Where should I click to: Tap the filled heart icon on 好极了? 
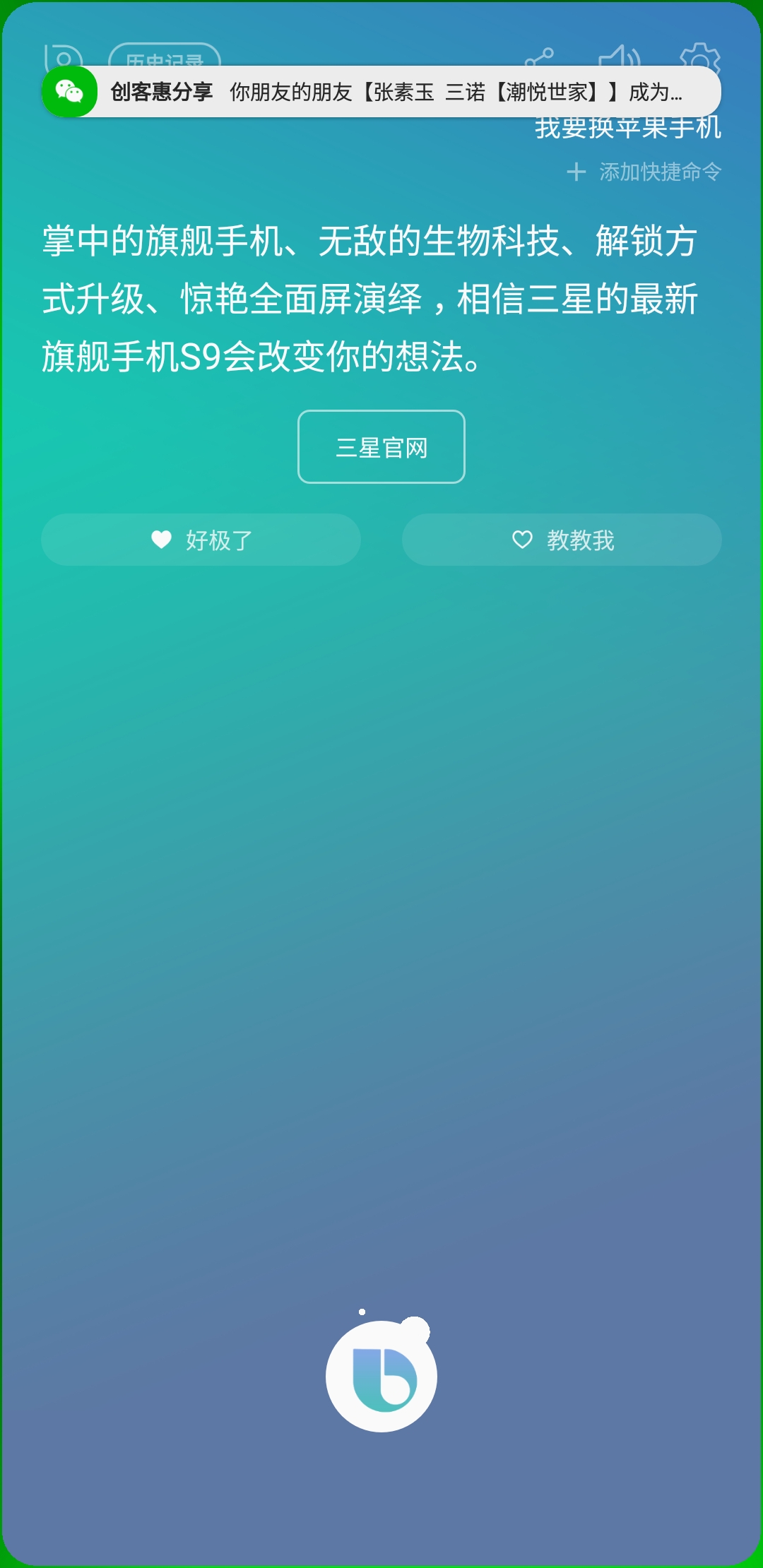click(x=160, y=541)
